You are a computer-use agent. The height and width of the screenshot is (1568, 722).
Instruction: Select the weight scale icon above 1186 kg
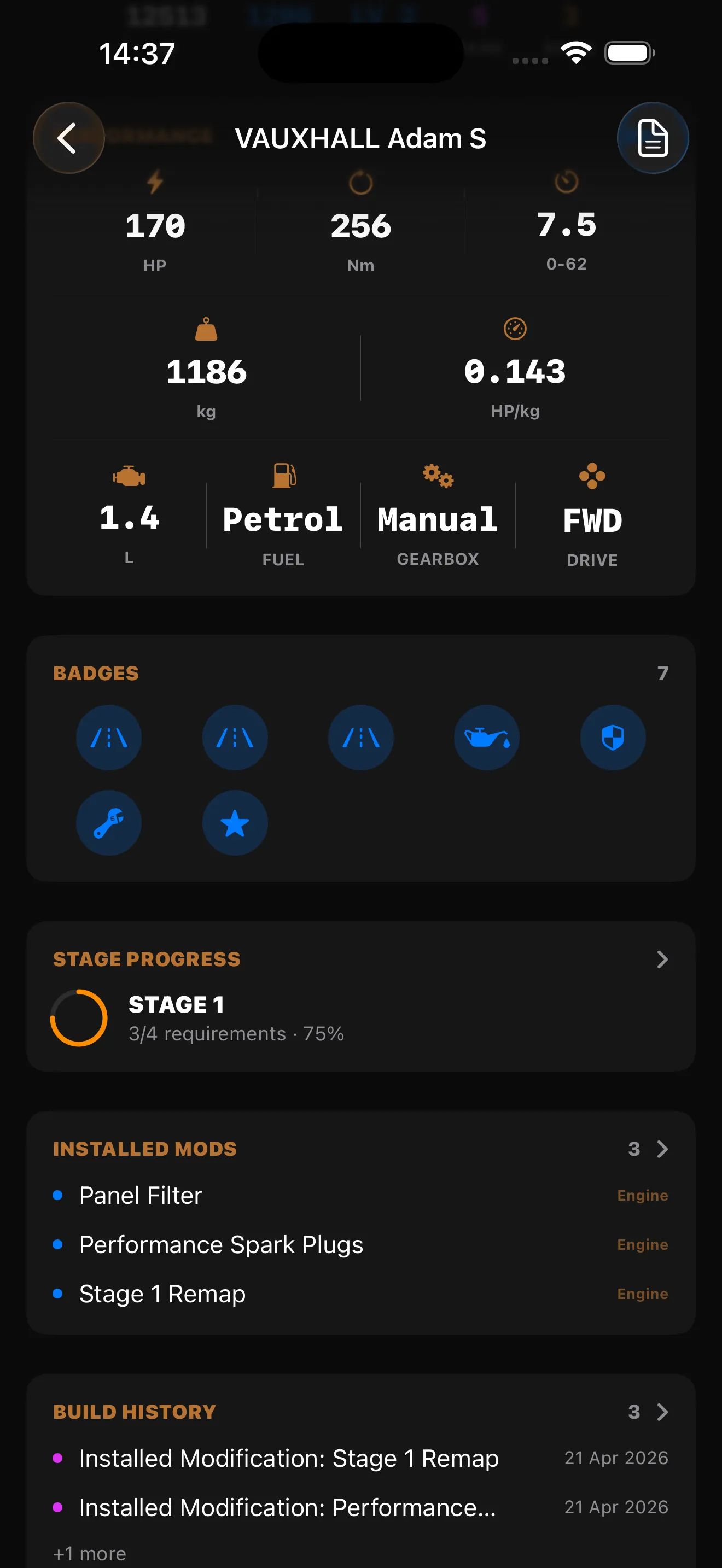(x=207, y=329)
